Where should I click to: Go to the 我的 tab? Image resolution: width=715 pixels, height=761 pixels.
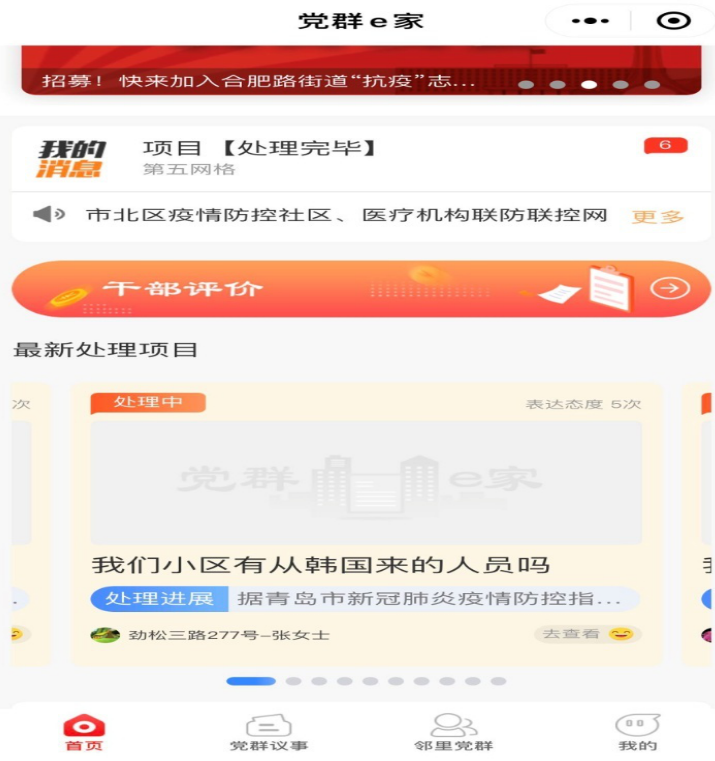[637, 733]
